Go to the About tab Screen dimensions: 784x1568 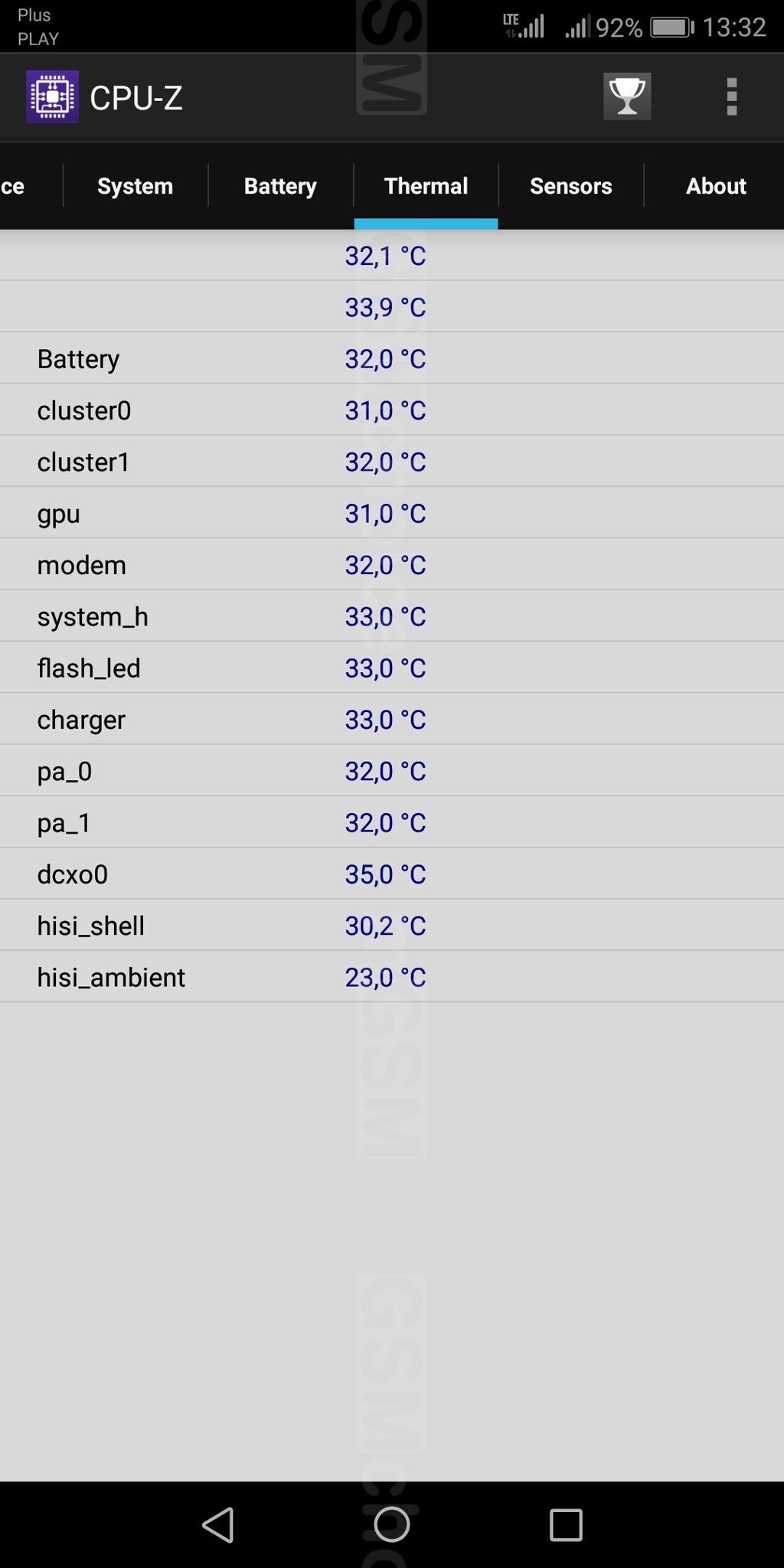(715, 186)
